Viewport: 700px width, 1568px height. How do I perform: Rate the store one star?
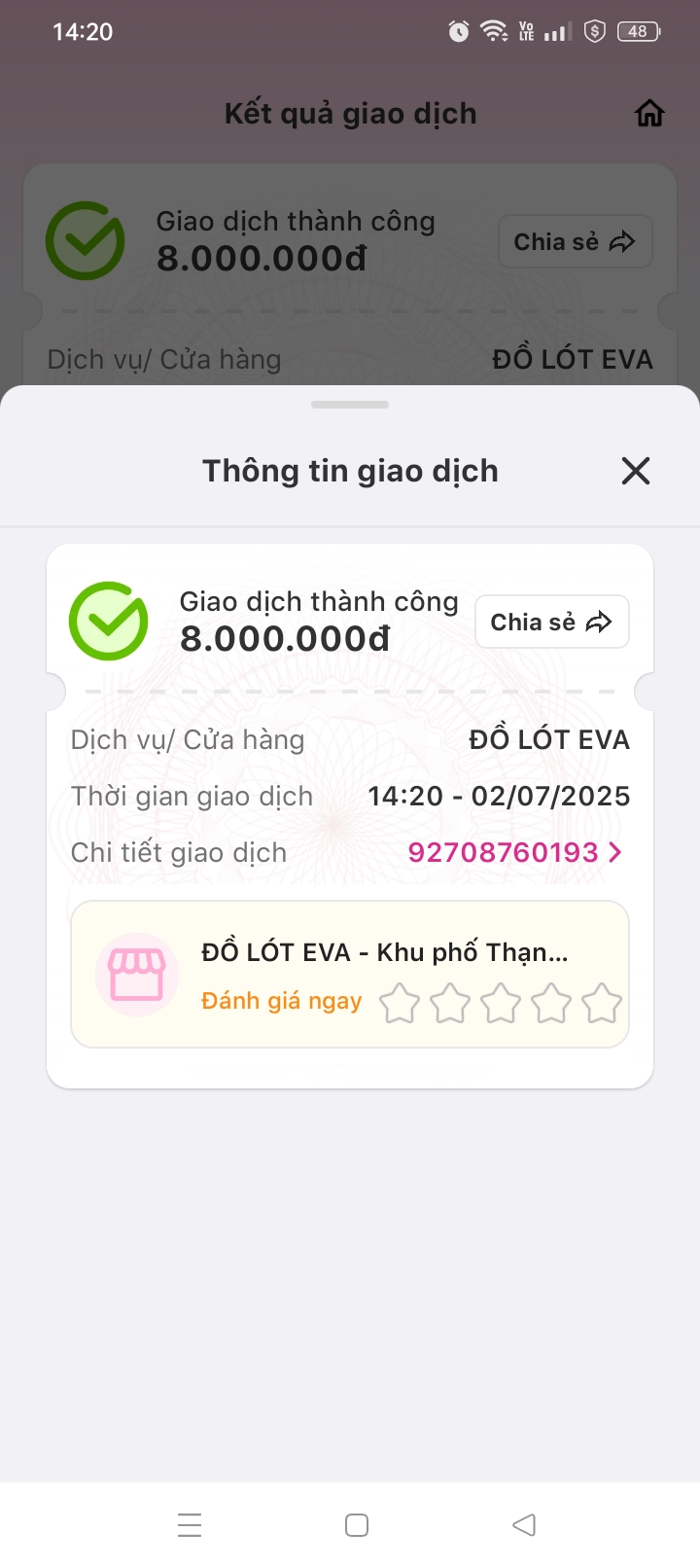click(x=399, y=1003)
